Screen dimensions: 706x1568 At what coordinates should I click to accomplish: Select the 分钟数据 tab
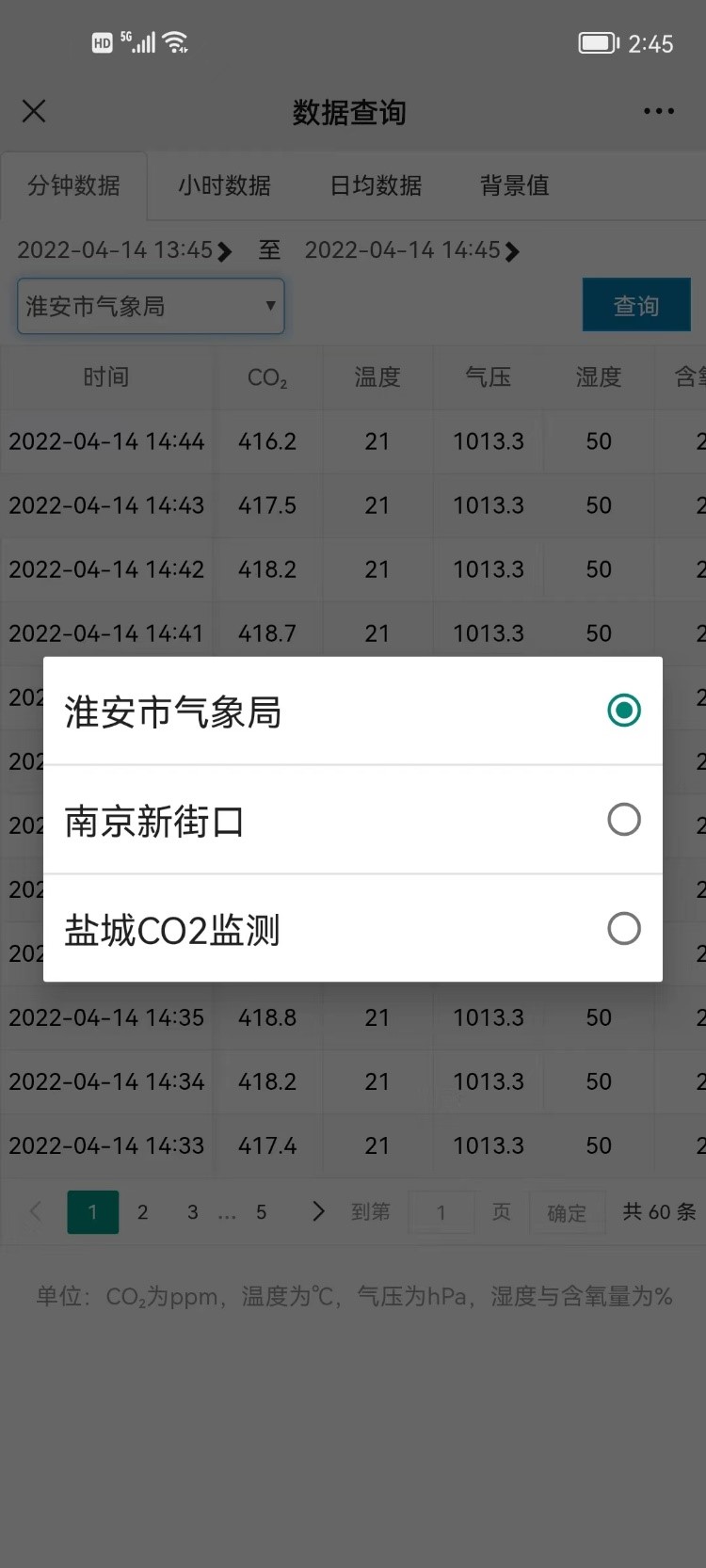[x=73, y=185]
